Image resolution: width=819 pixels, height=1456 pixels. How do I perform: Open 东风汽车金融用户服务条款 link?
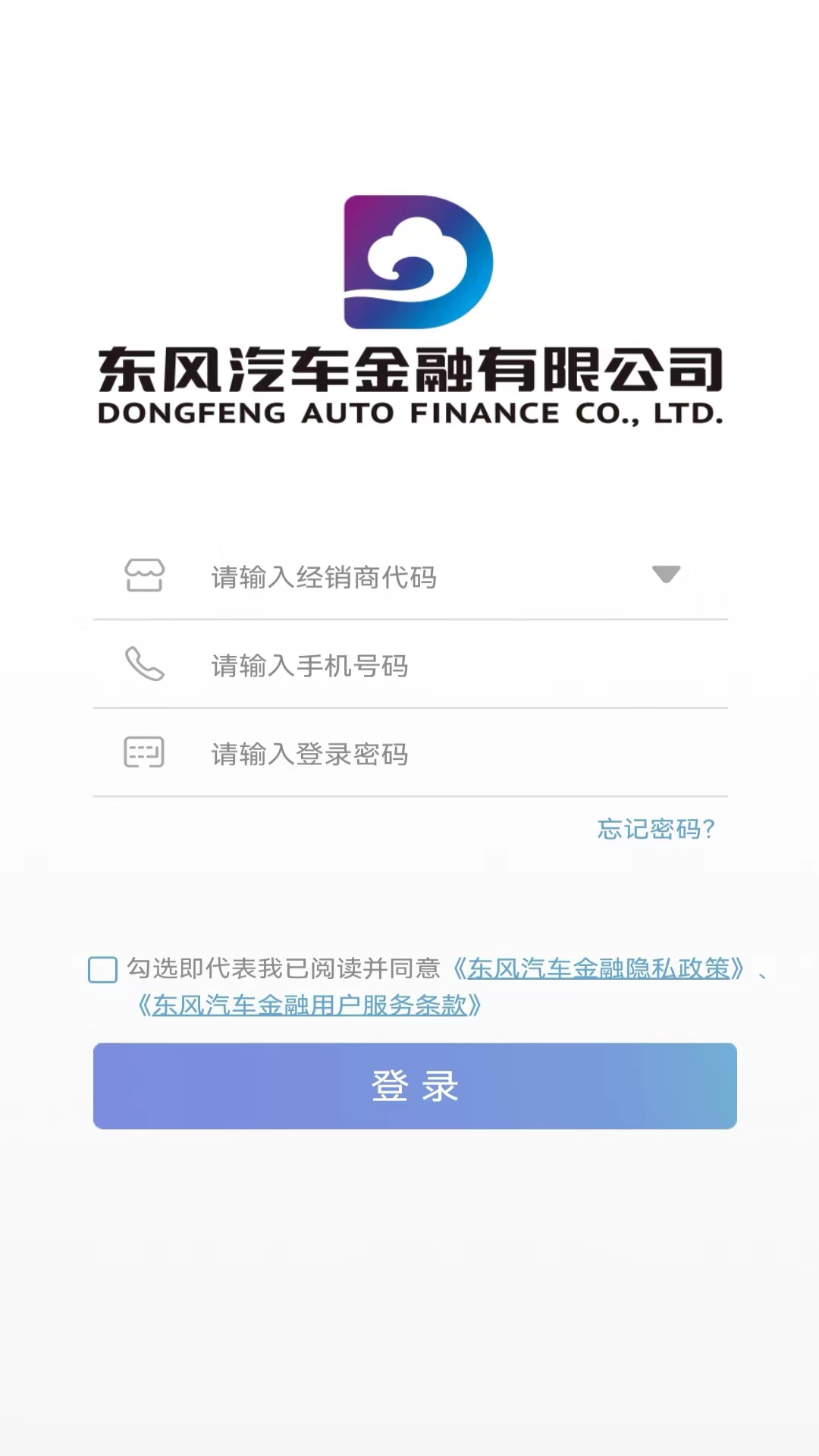click(x=309, y=1006)
